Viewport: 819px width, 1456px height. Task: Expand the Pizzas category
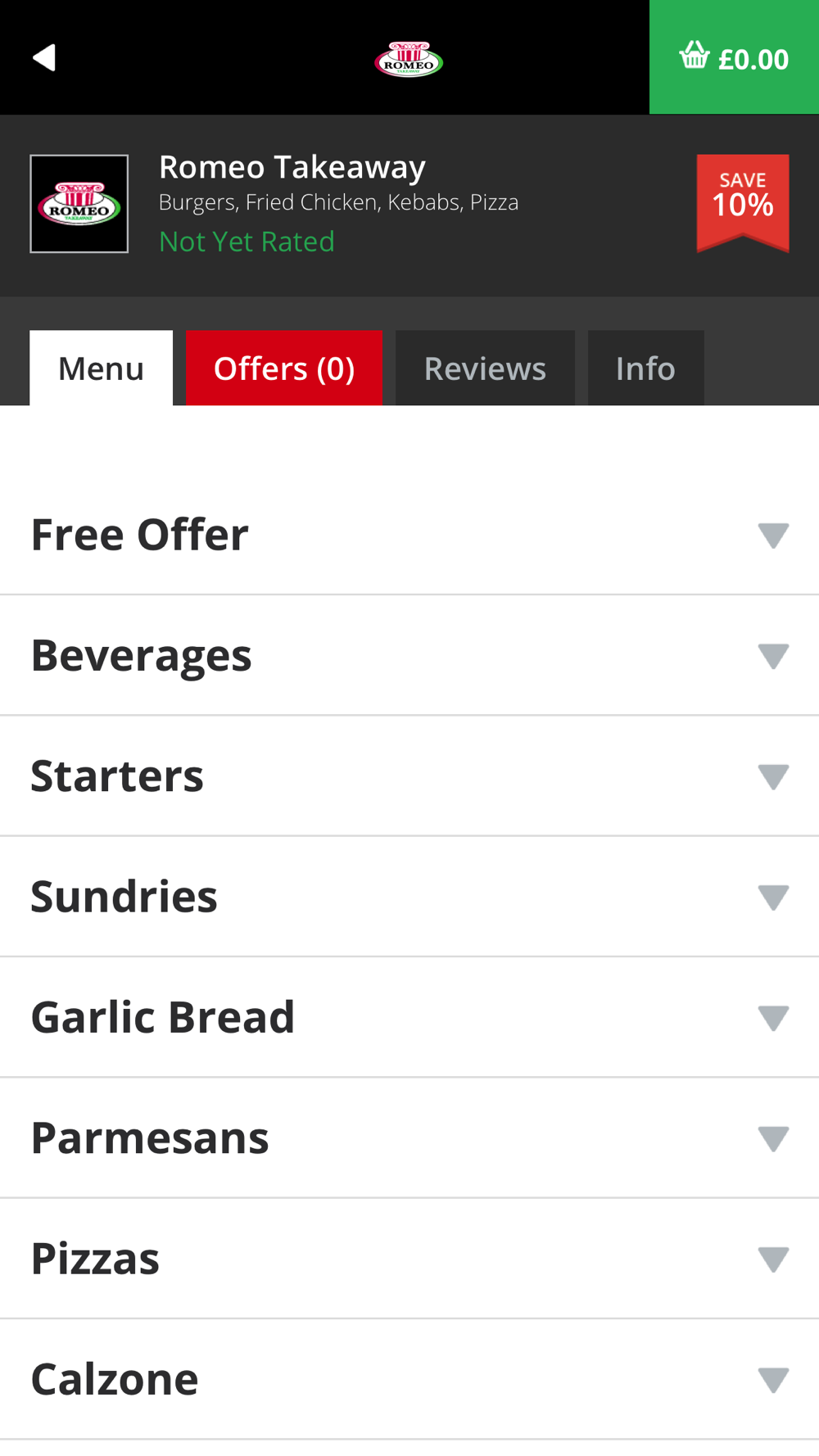[x=409, y=1259]
